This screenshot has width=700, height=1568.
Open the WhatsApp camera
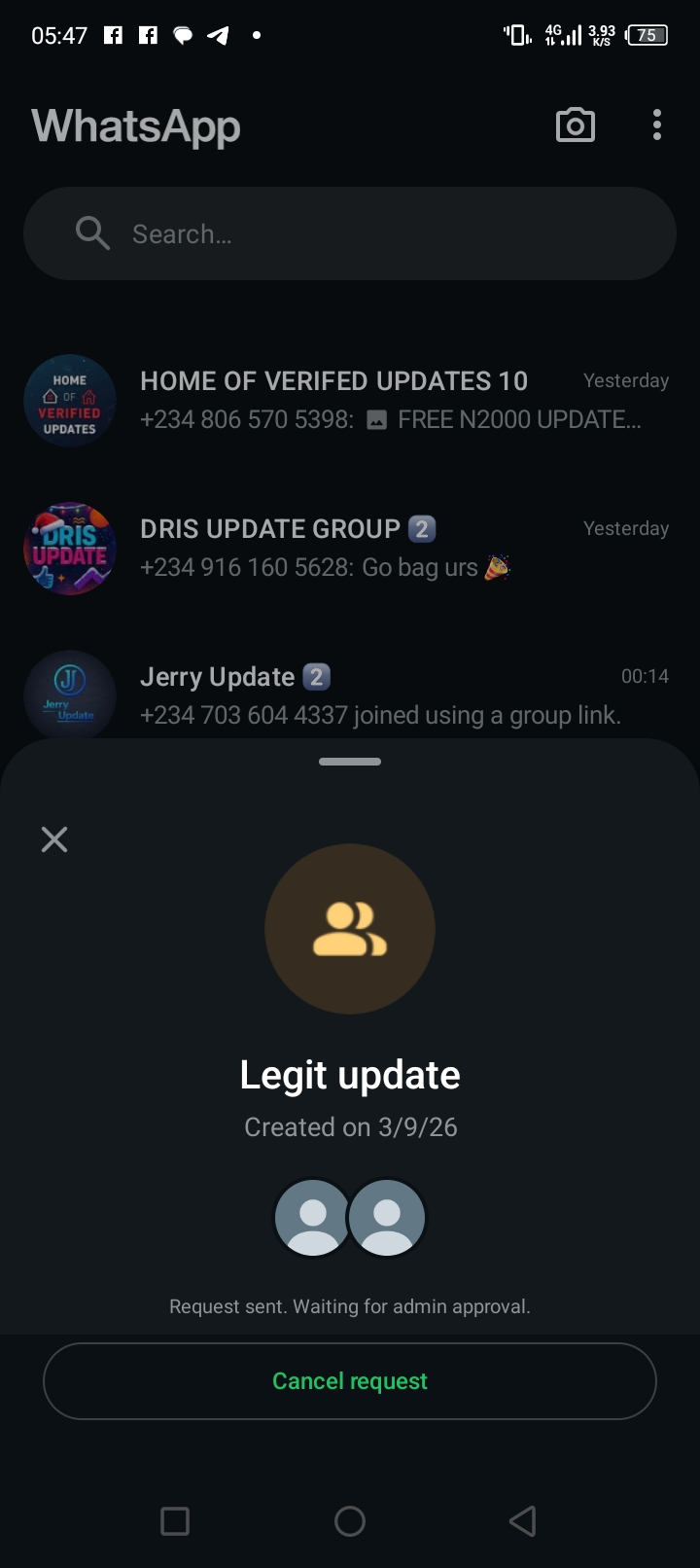click(575, 125)
